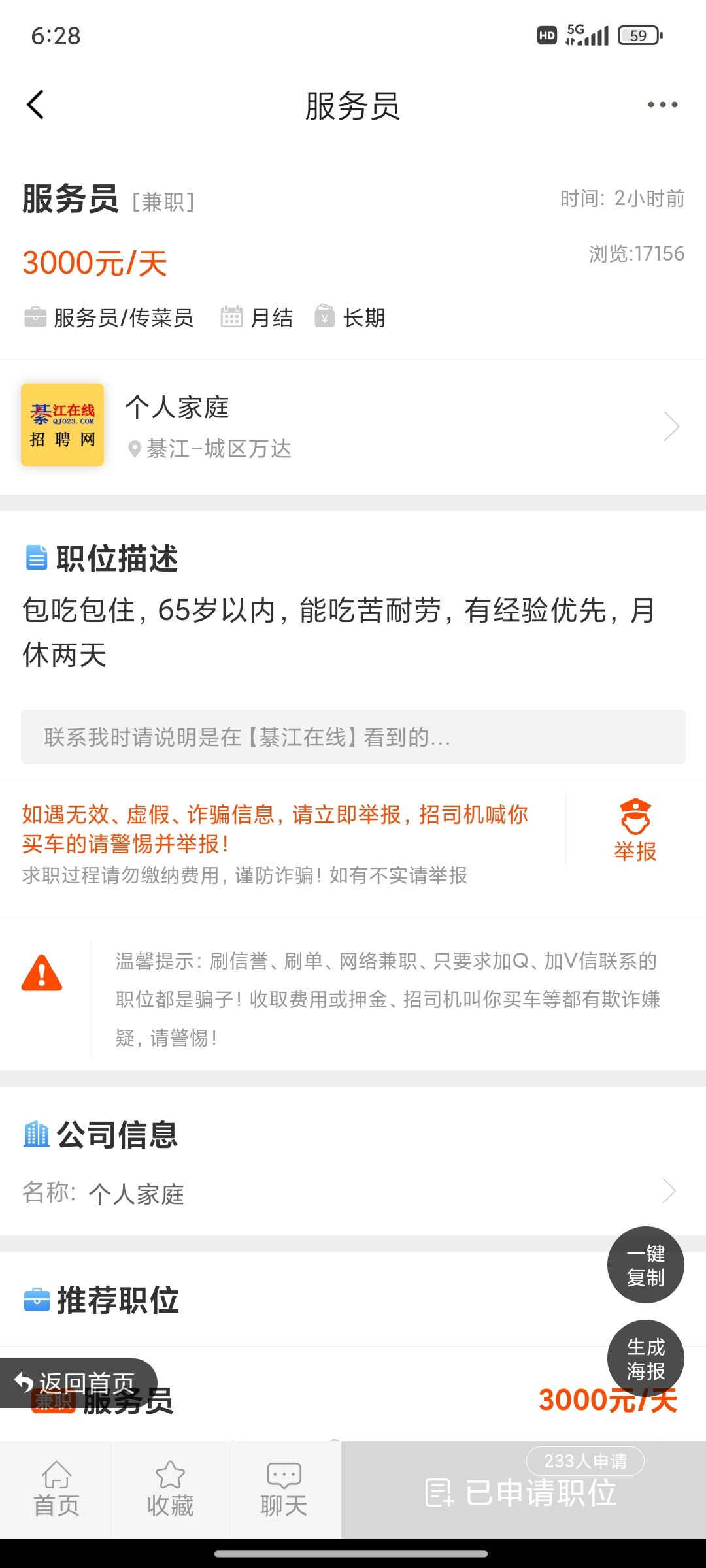The height and width of the screenshot is (1568, 706).
Task: Add this job to 收藏
Action: (170, 1490)
